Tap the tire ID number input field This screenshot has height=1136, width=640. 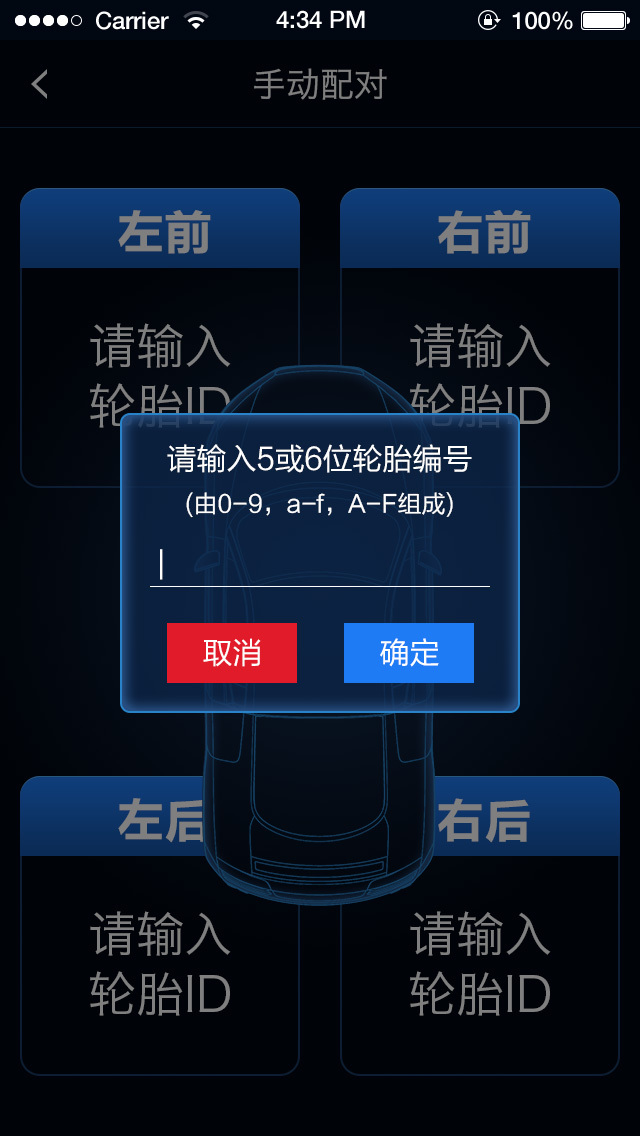click(x=320, y=565)
